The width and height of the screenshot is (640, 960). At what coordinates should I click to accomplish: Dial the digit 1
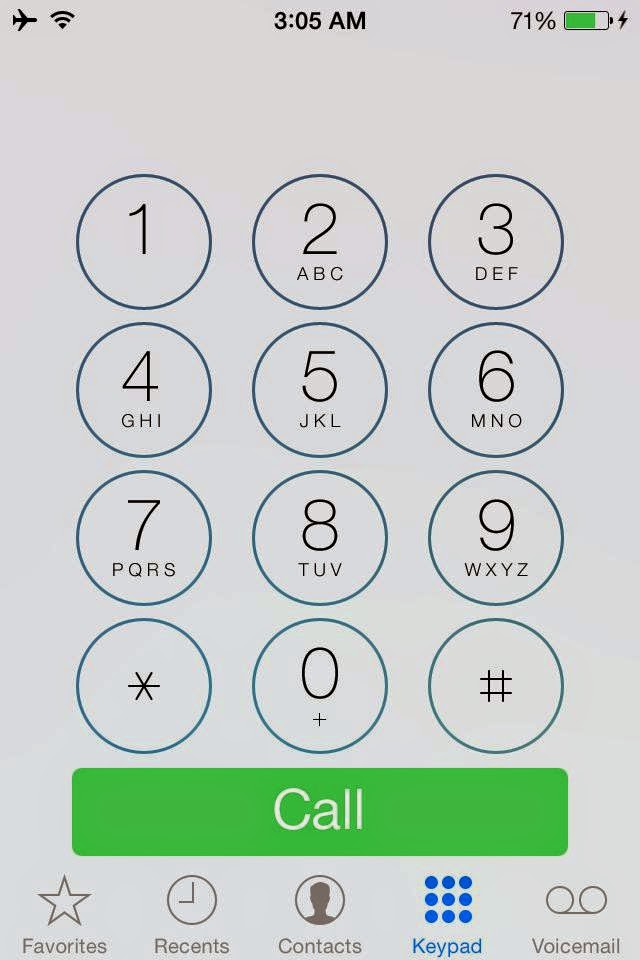tap(144, 242)
